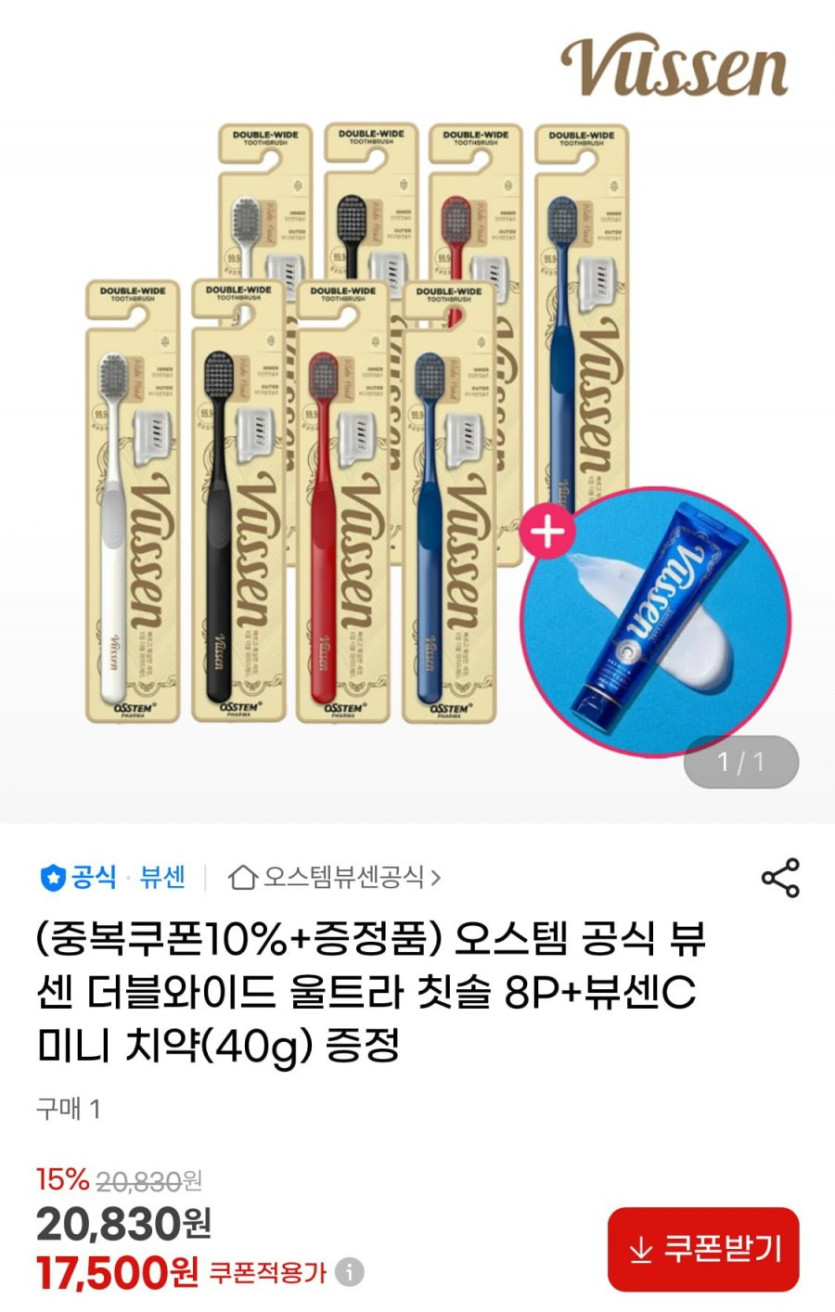Tap the 쿠폰받기 coupon download button

pyautogui.click(x=704, y=1249)
